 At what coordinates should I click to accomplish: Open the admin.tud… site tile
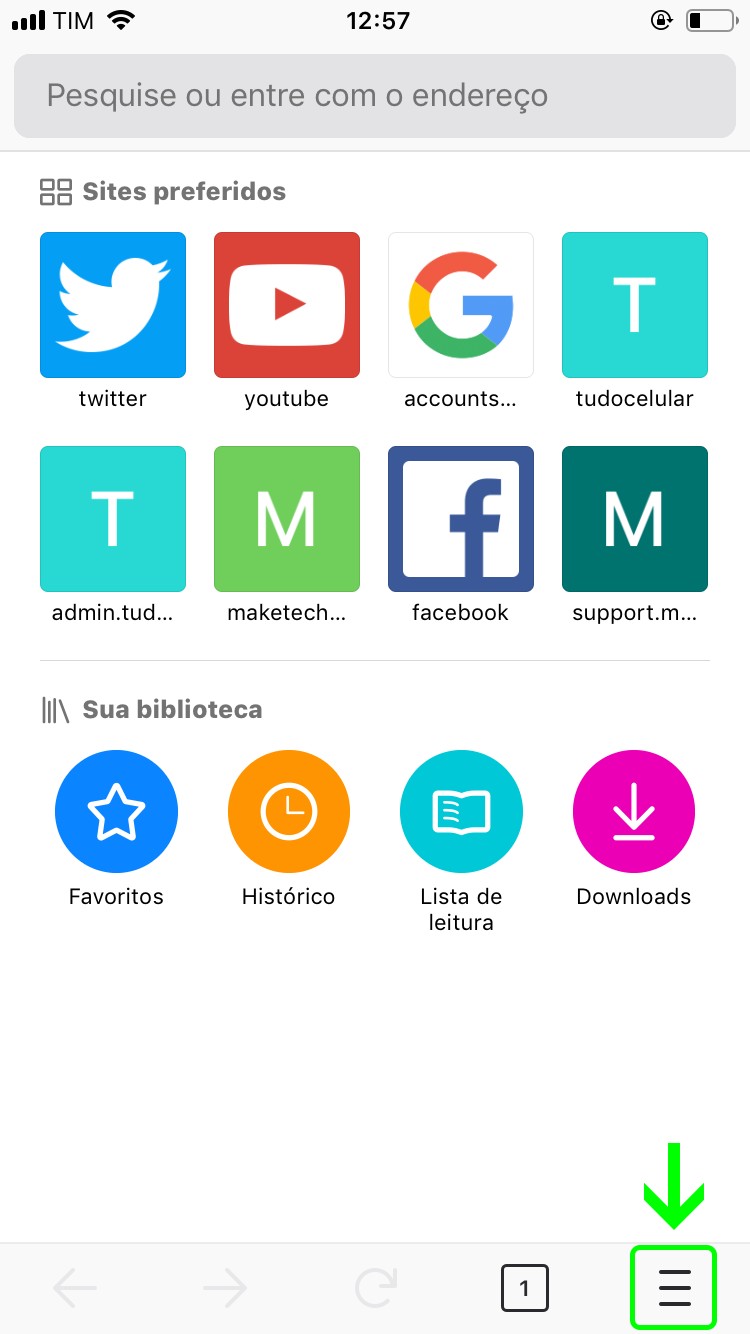[113, 519]
